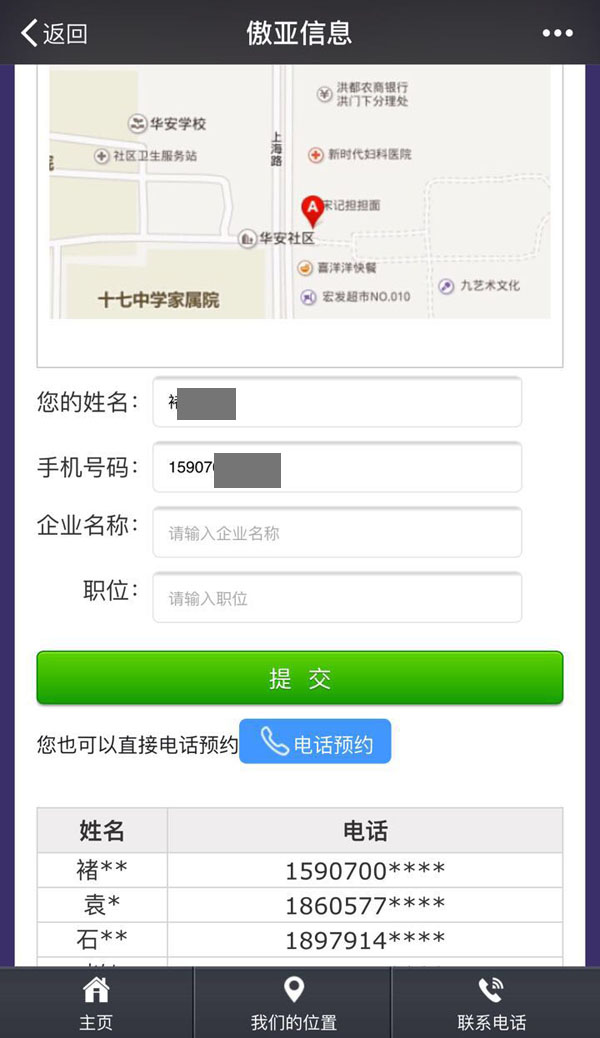Select the 职位 job title field
The width and height of the screenshot is (600, 1038).
click(x=337, y=598)
